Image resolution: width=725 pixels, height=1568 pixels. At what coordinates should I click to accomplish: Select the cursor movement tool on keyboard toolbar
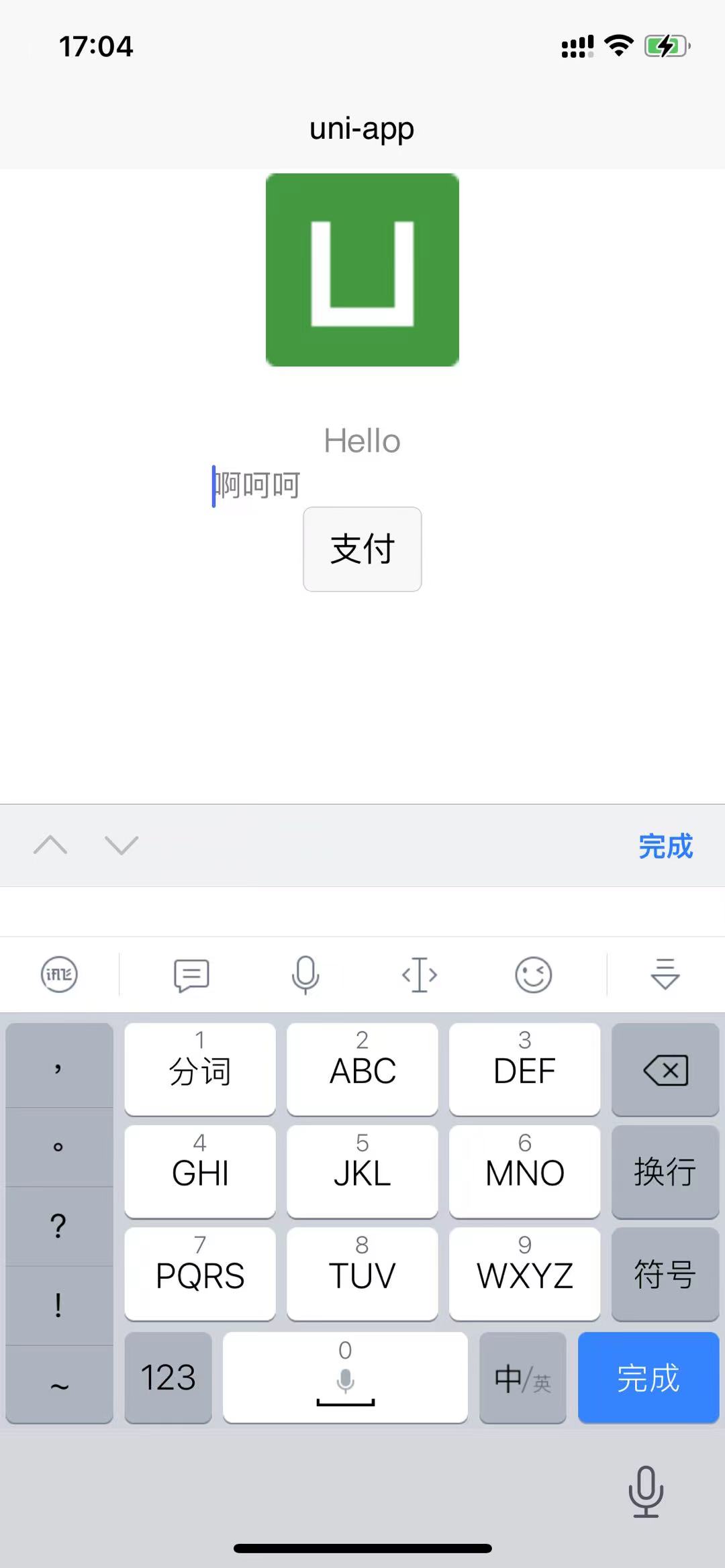419,975
